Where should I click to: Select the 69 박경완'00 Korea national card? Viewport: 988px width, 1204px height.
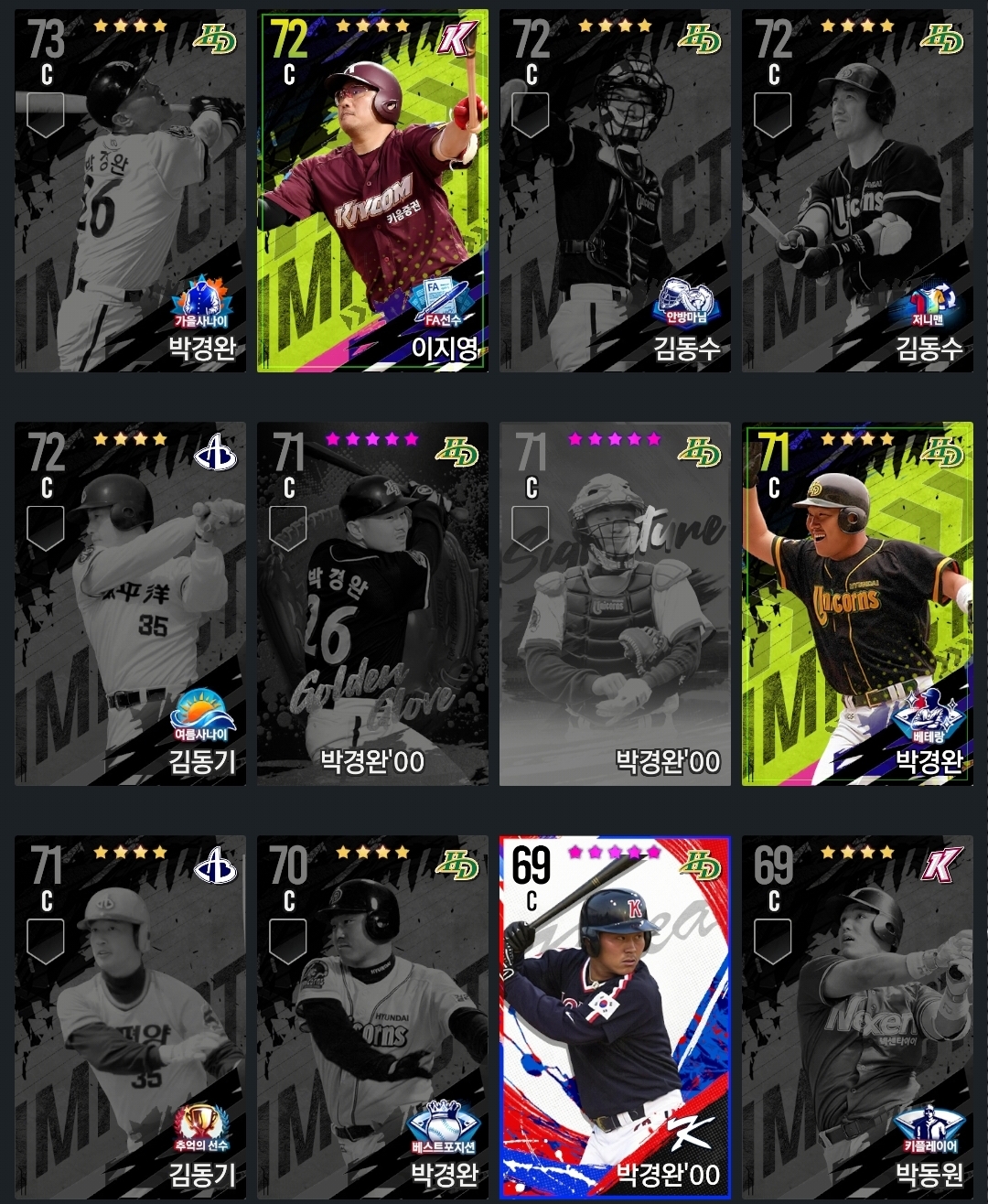pos(615,1016)
